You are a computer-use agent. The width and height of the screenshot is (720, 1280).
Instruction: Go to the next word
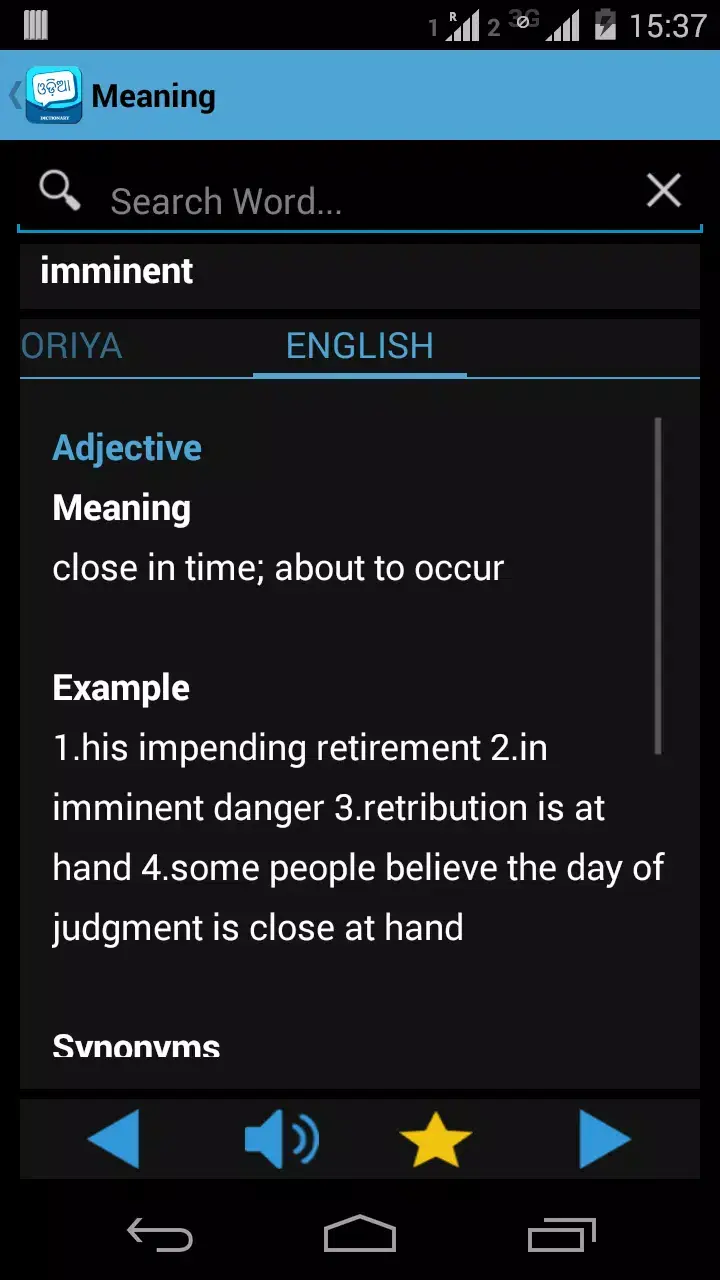click(x=605, y=1138)
